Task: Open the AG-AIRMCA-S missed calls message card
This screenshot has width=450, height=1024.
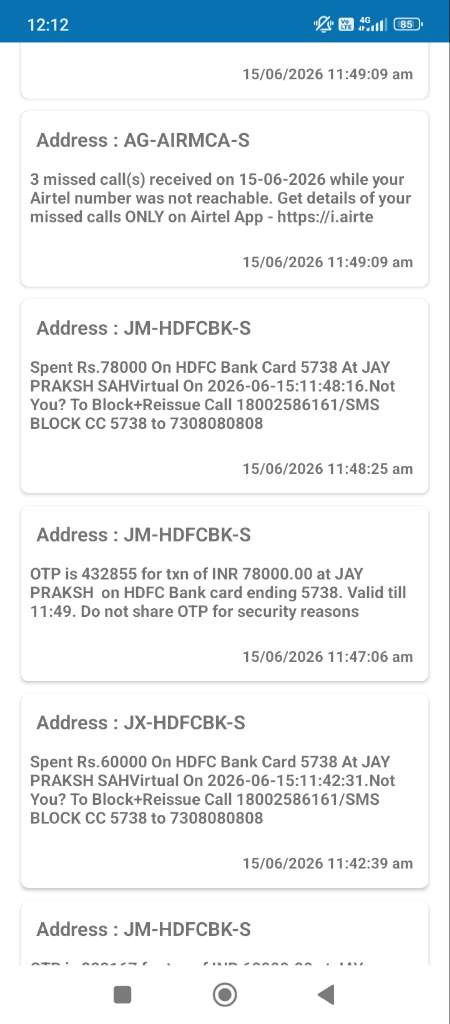Action: 225,199
